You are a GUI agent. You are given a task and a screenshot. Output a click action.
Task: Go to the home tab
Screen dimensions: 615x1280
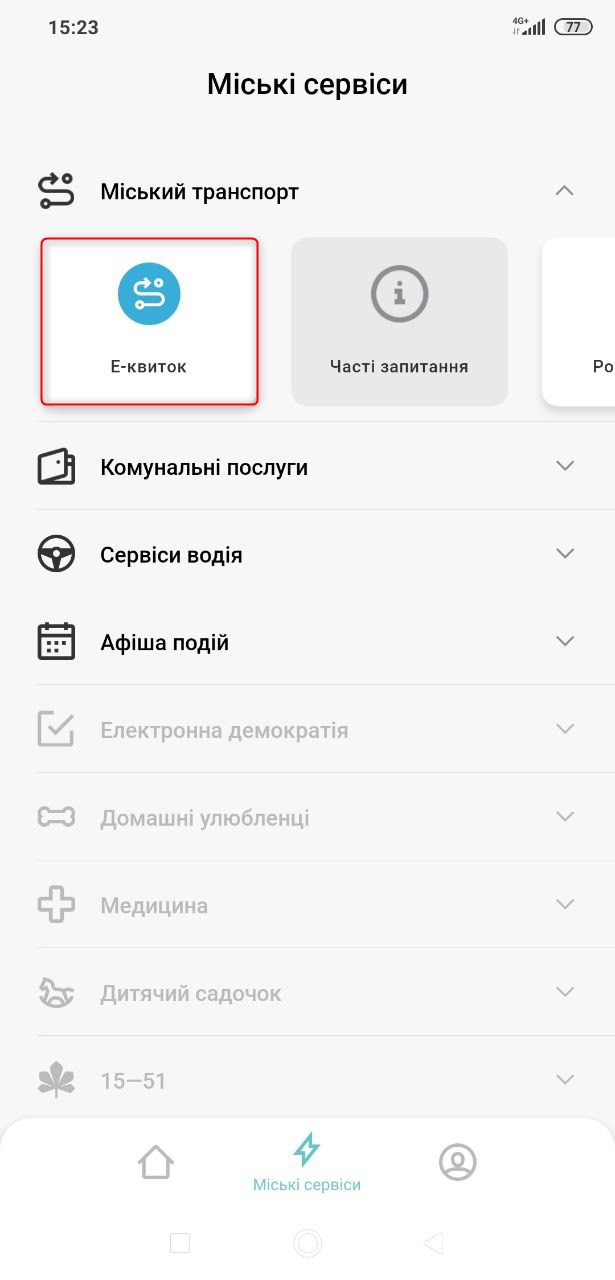155,1162
